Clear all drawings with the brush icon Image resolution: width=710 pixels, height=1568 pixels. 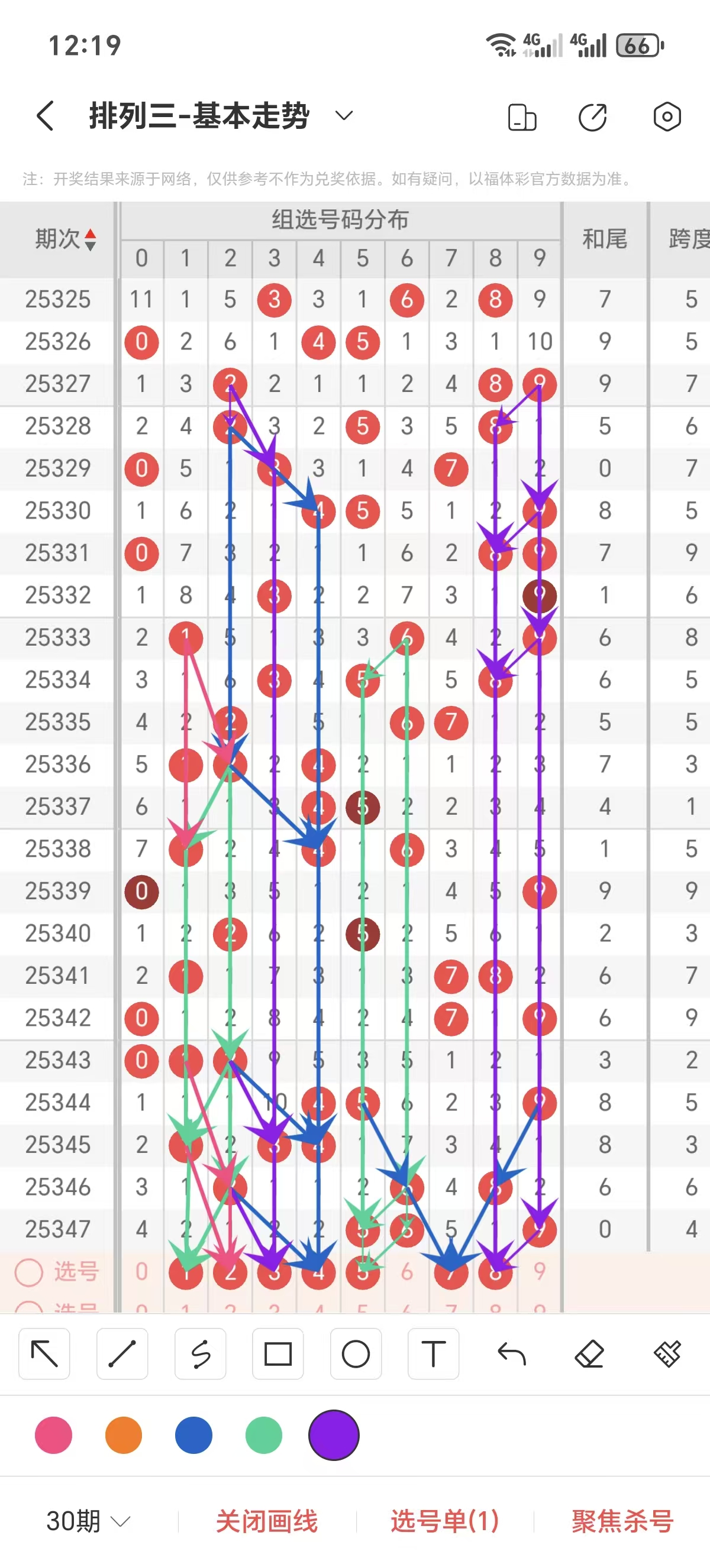tap(667, 1354)
